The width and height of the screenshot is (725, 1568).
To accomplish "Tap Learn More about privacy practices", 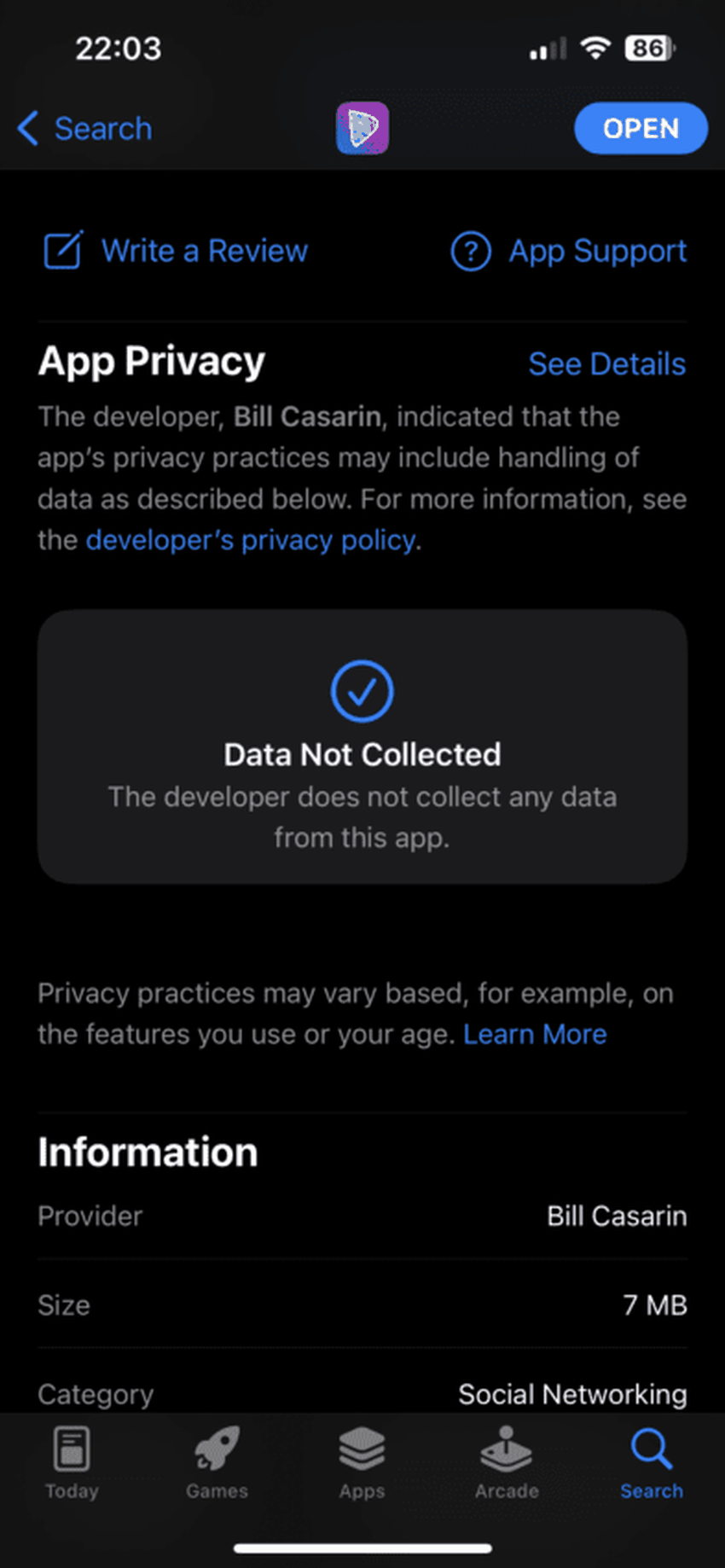I will (x=535, y=1034).
